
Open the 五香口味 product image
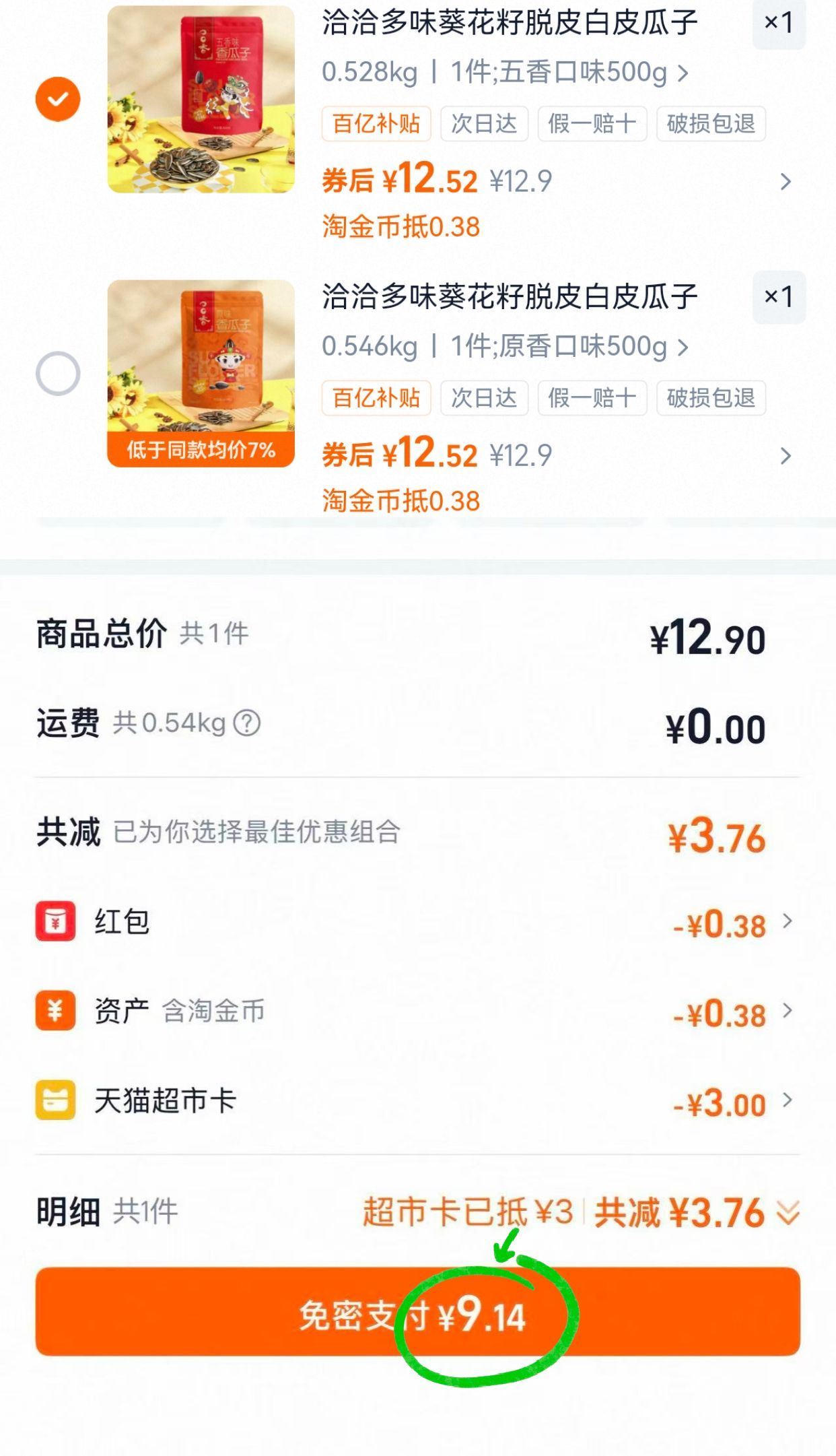pyautogui.click(x=201, y=100)
